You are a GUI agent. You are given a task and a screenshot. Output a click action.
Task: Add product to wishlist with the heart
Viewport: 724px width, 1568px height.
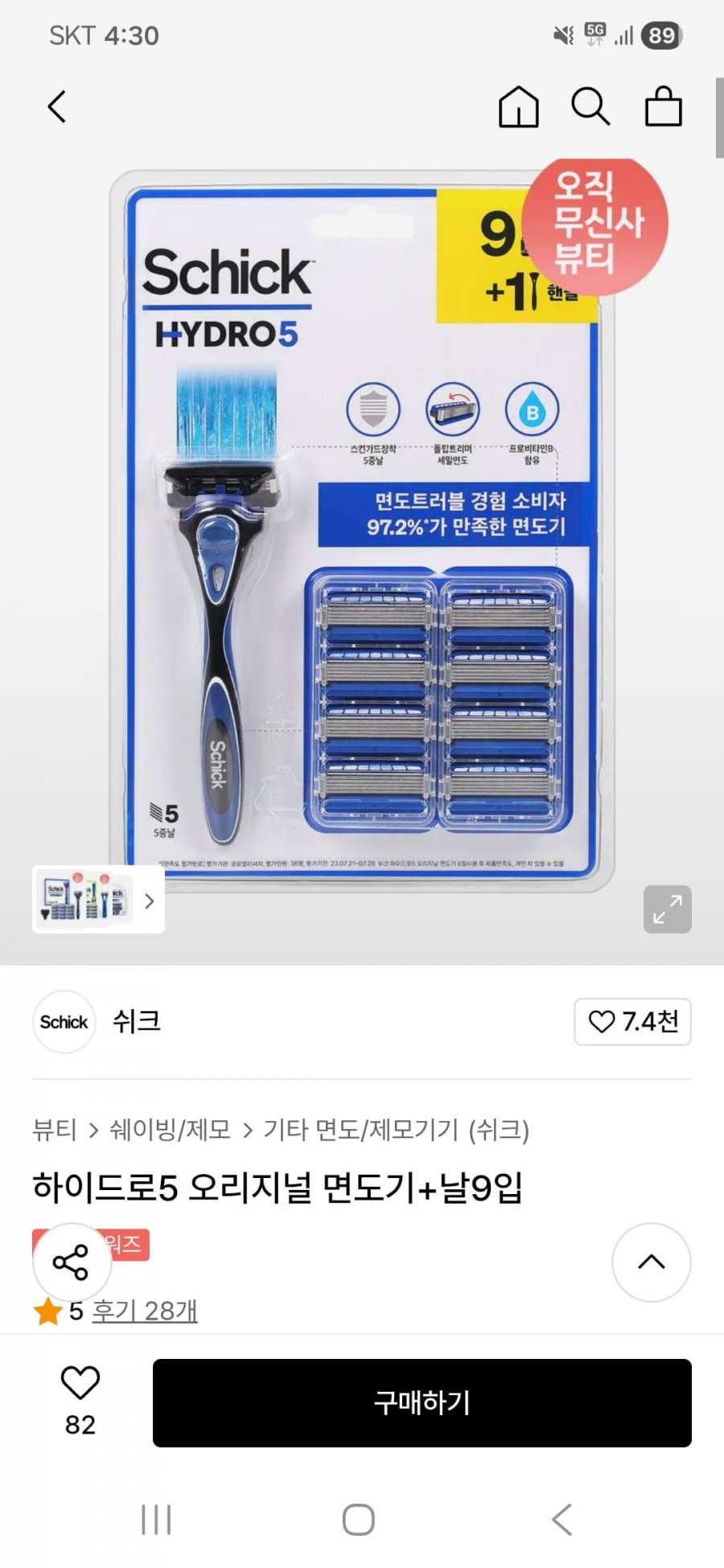pyautogui.click(x=80, y=1384)
